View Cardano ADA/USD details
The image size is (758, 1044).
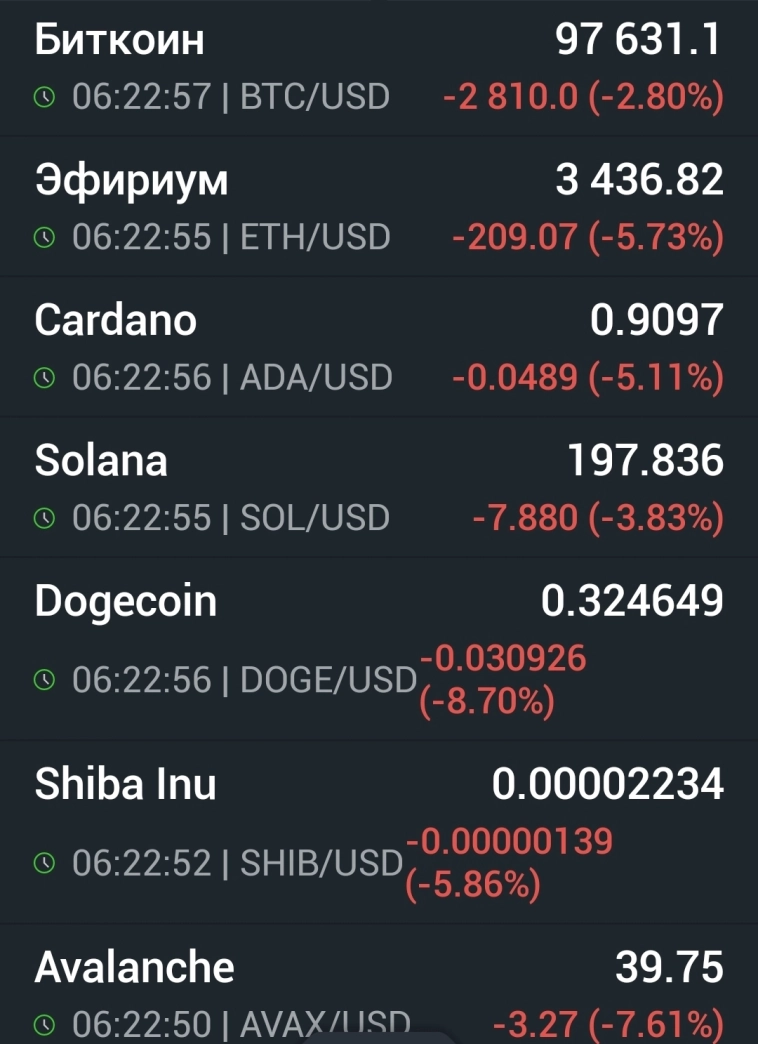(x=379, y=347)
